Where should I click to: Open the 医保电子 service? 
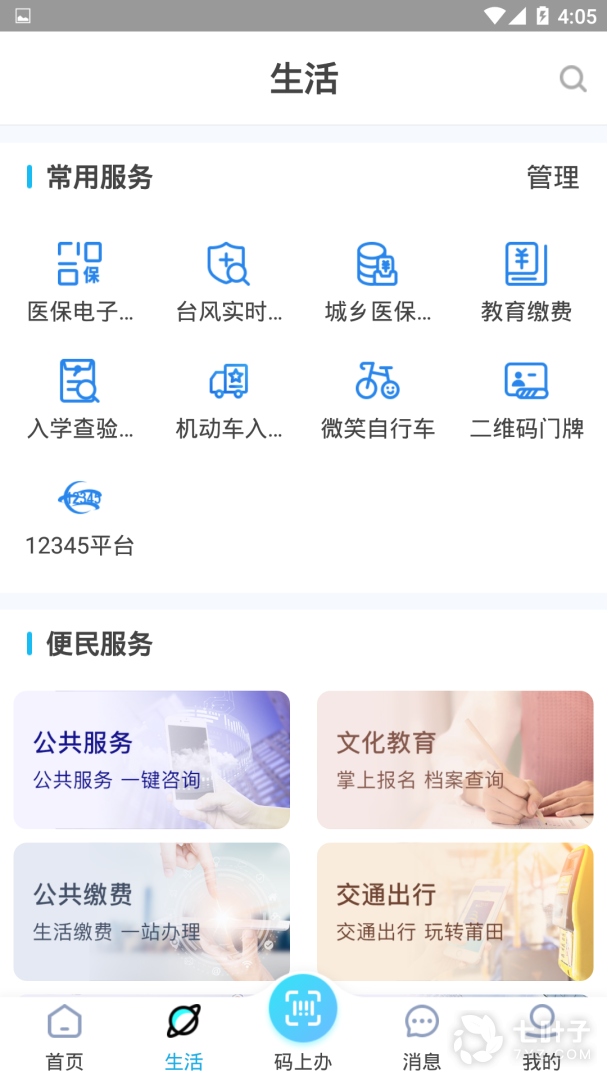point(80,281)
